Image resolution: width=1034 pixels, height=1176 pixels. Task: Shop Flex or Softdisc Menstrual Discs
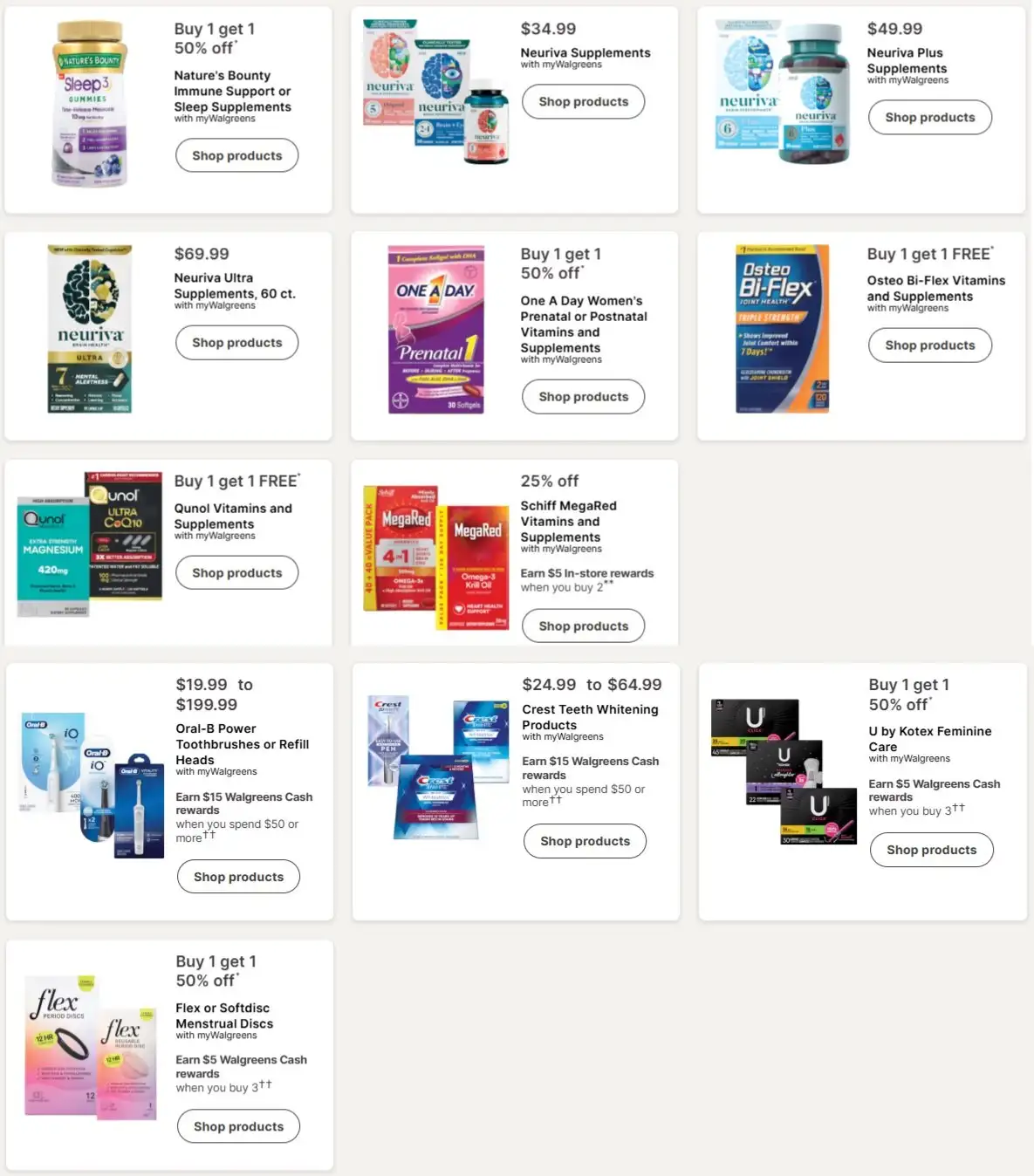tap(238, 1125)
